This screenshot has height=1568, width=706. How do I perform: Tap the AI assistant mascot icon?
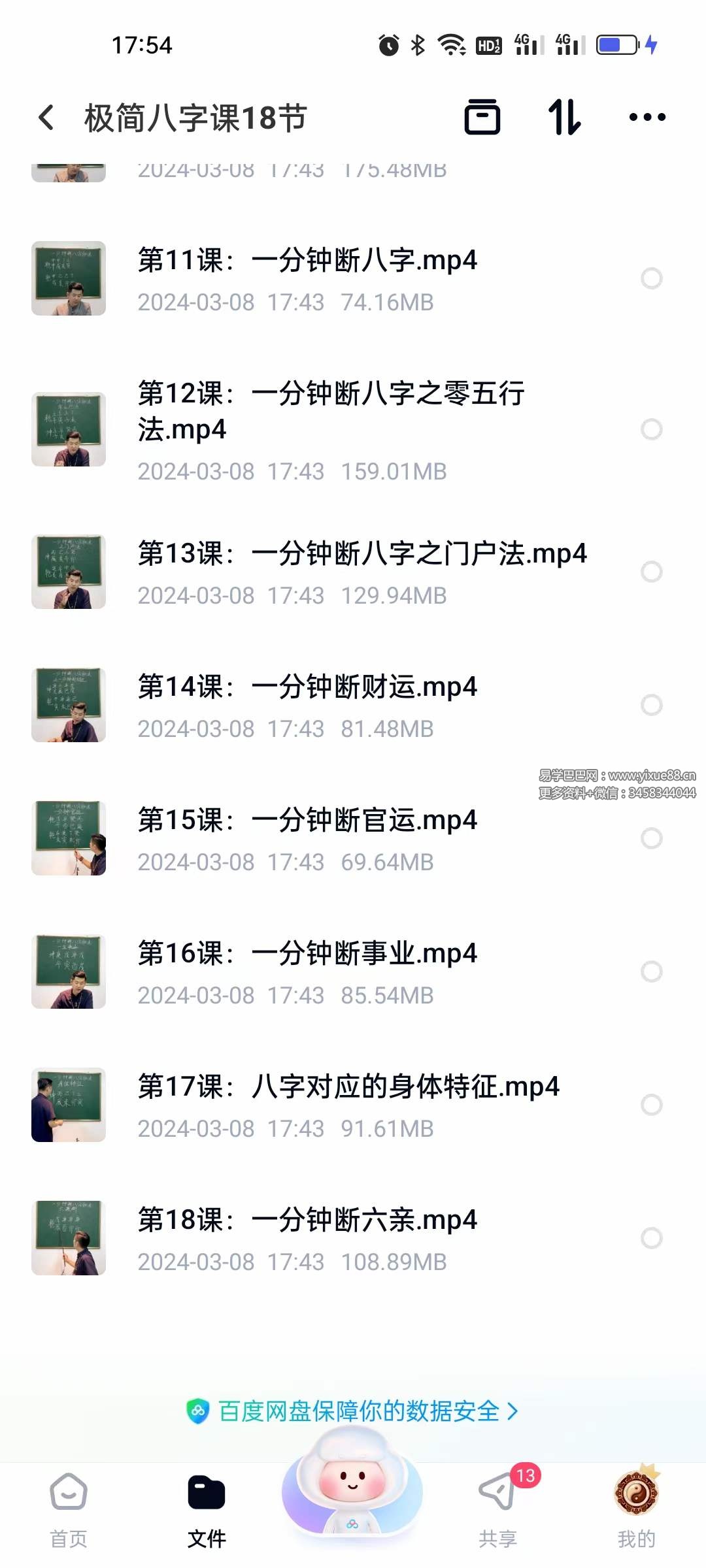pos(352,1496)
